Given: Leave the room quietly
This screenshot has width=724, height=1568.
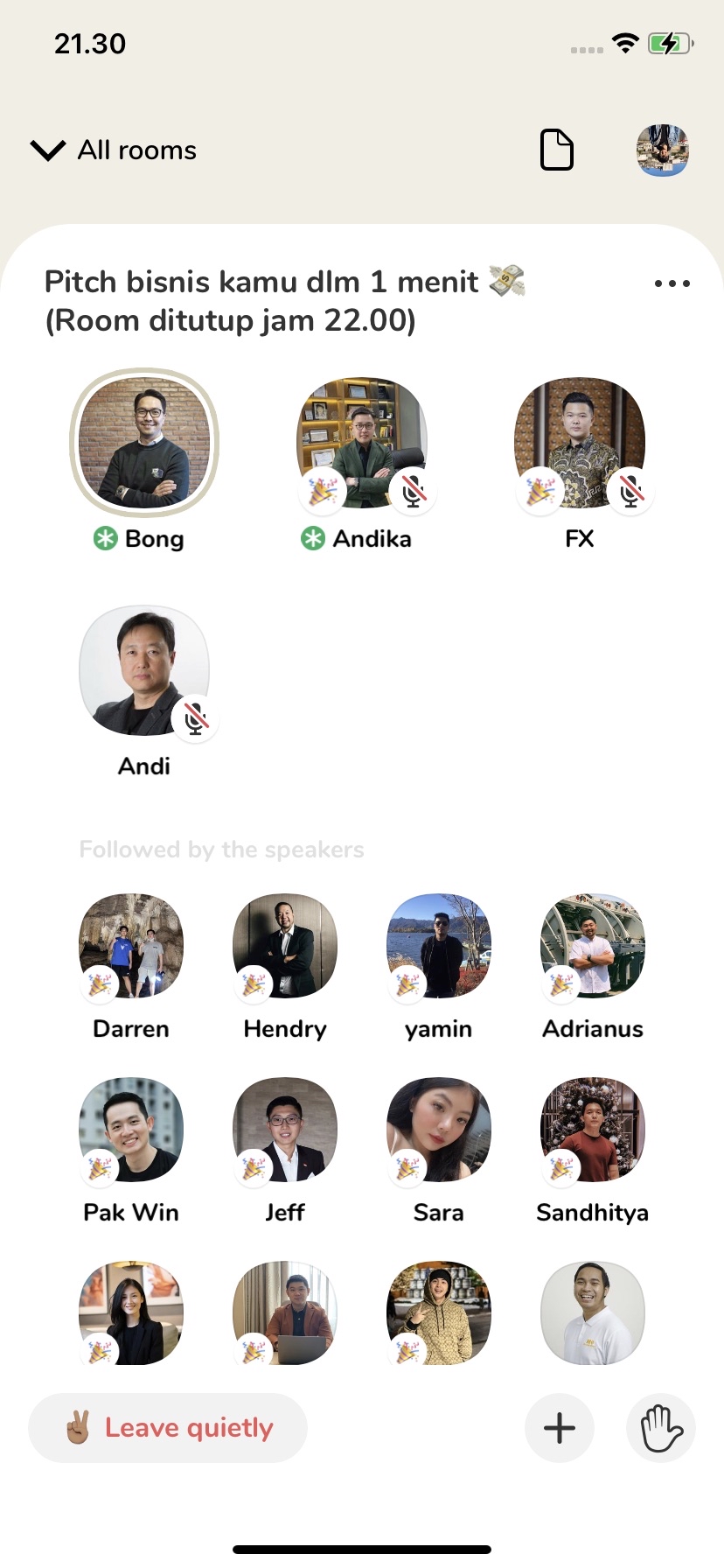Looking at the screenshot, I should click(168, 1428).
